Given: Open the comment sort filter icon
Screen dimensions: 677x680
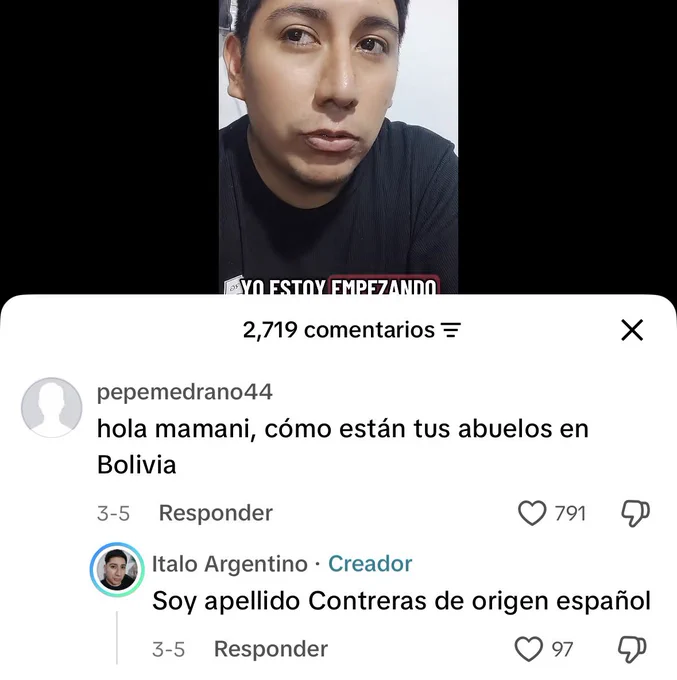Looking at the screenshot, I should [x=451, y=330].
